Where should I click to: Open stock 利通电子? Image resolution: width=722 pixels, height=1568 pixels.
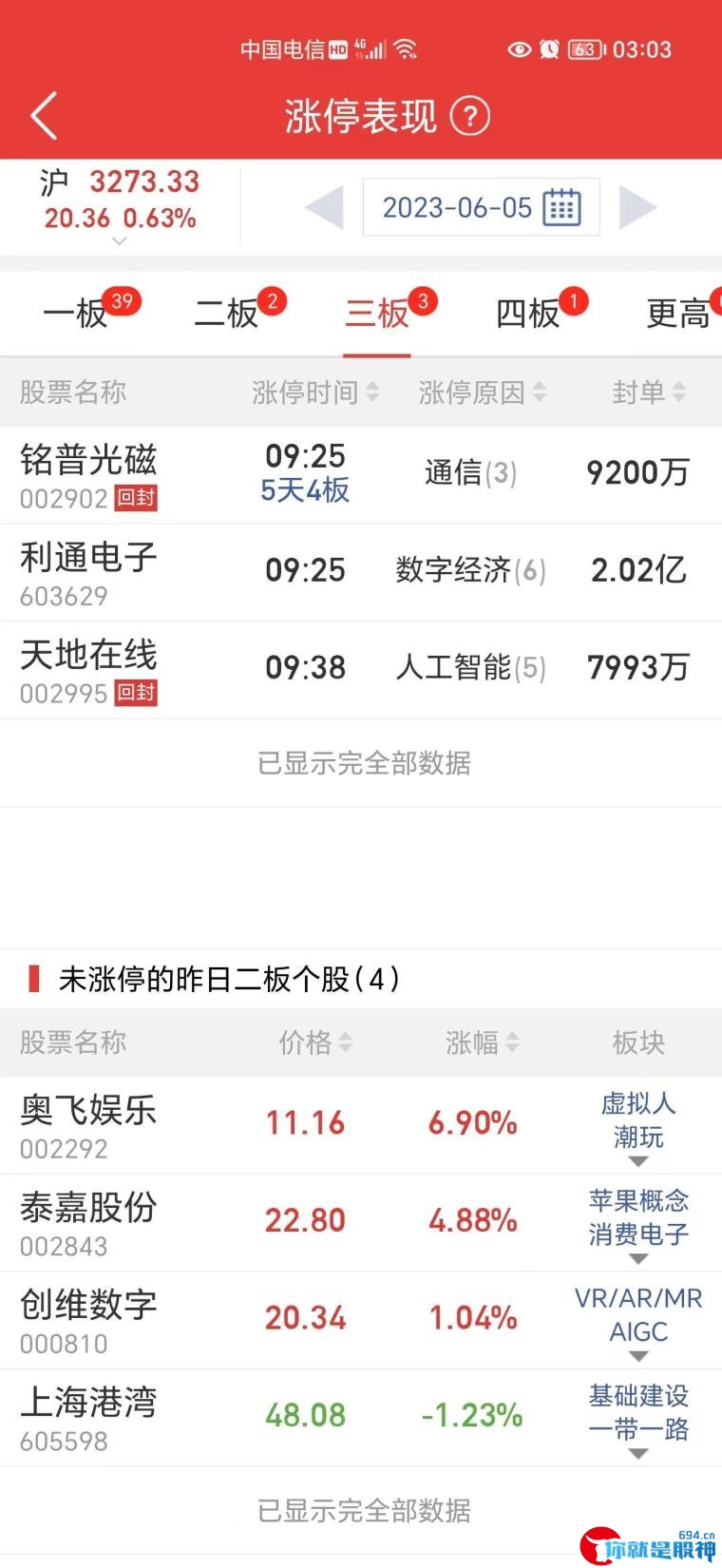[361, 573]
